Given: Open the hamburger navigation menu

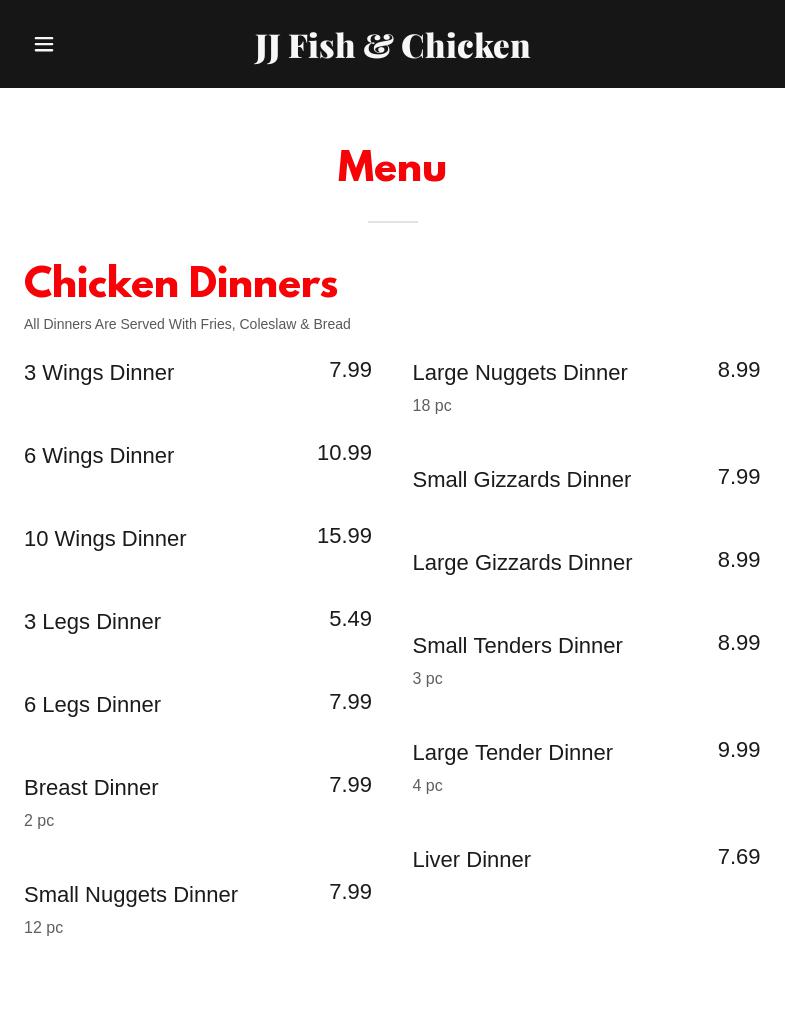Looking at the screenshot, I should tap(44, 44).
